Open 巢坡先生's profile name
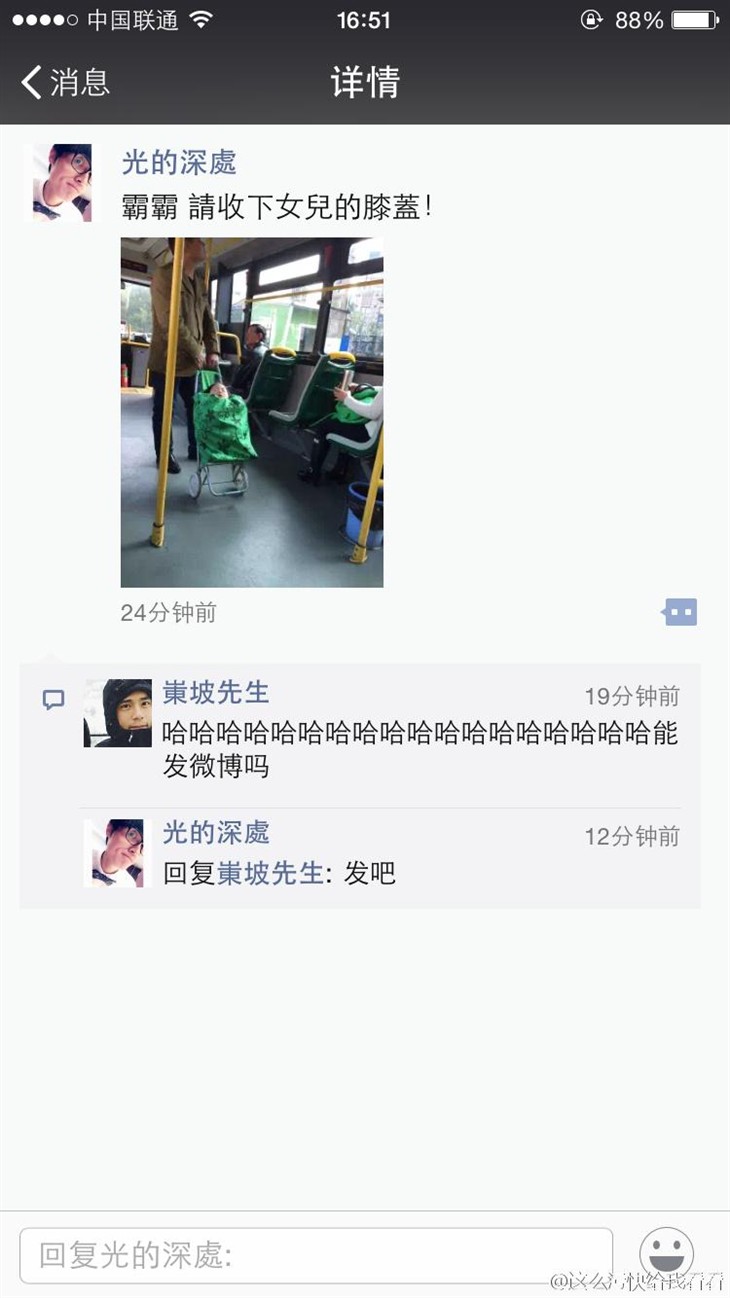 tap(216, 692)
